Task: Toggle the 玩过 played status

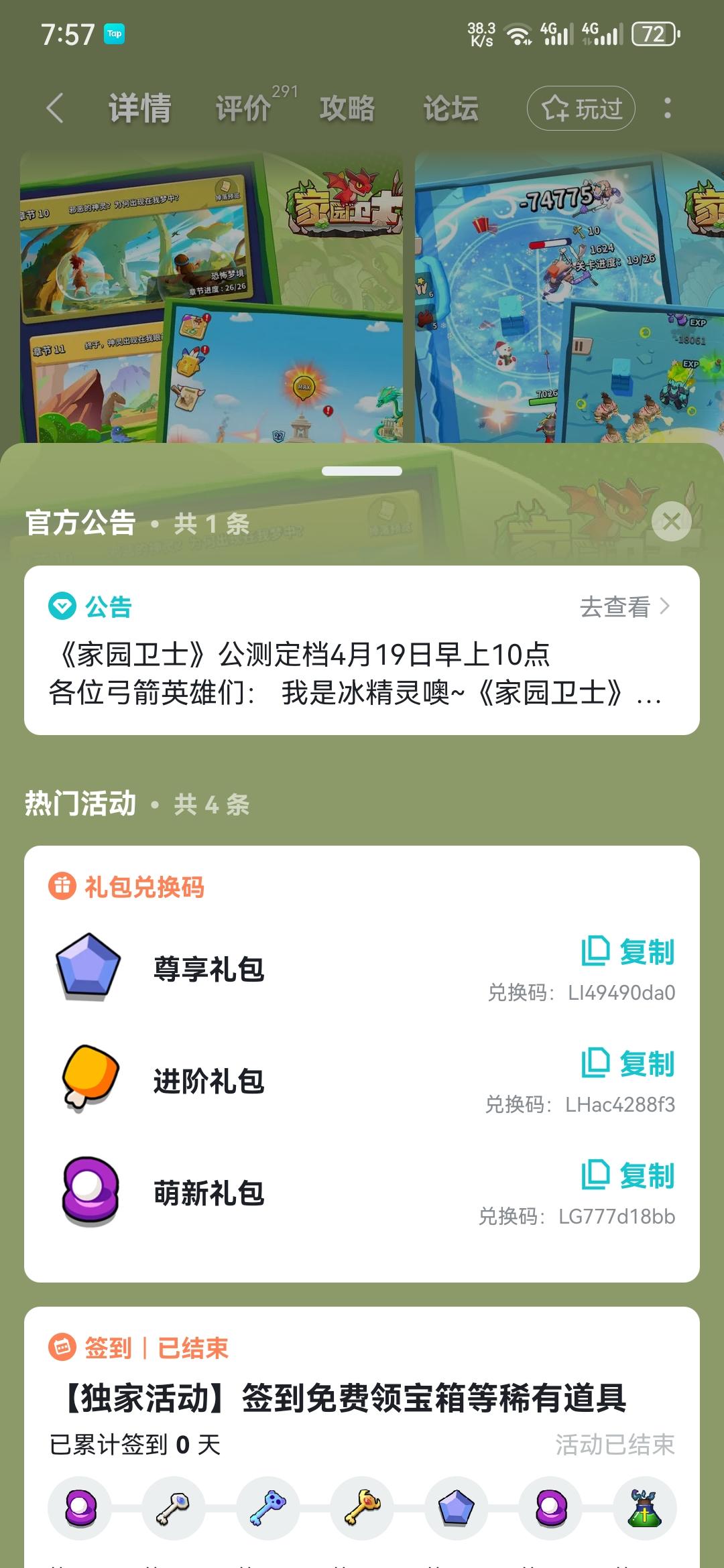Action: (582, 107)
